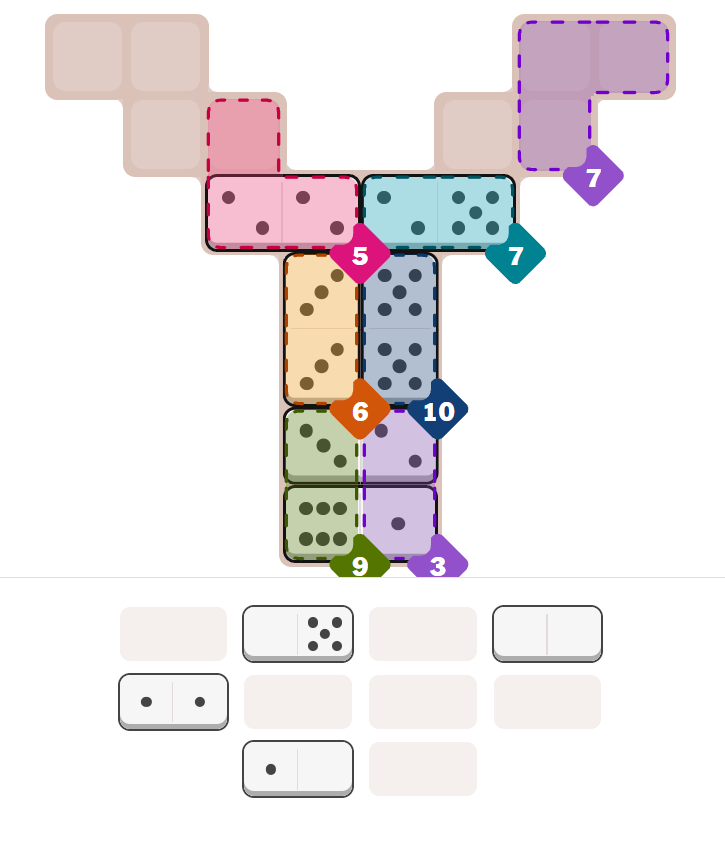Tap the teal one-and-five domino on the board
Viewport: 725px width, 845px height.
pyautogui.click(x=438, y=212)
